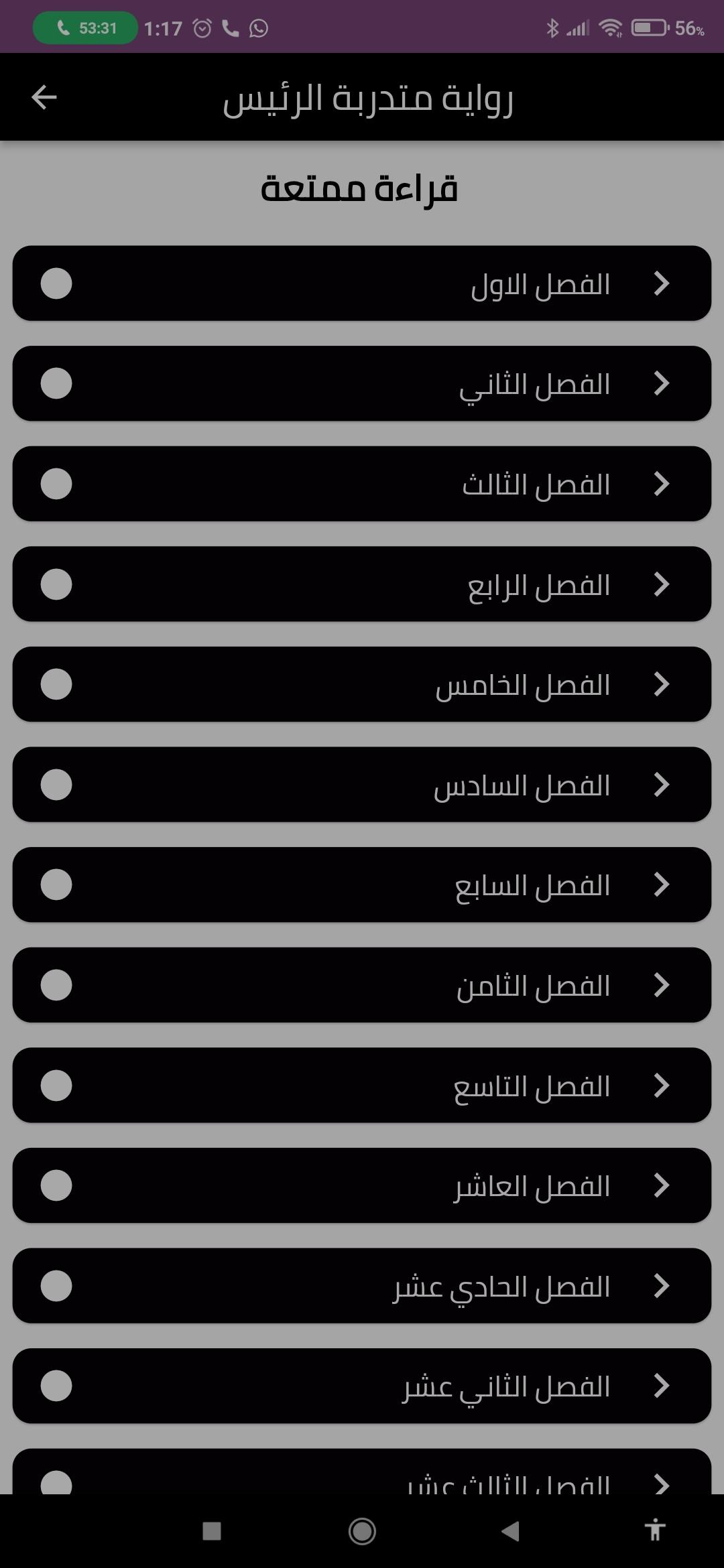Open chapter الفصل الثالث

362,484
